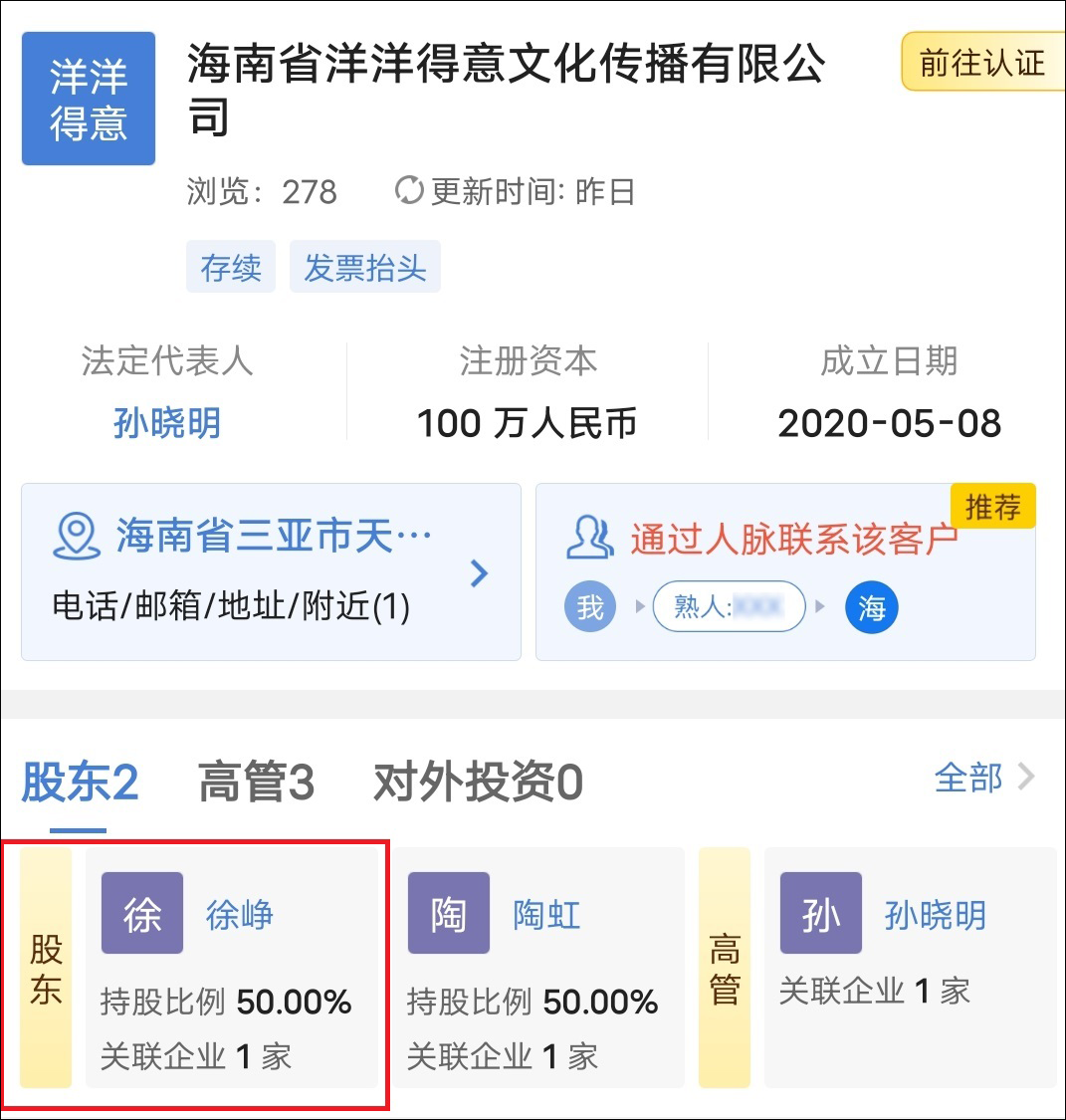Open 通过人脉联系该客户 card

(x=785, y=571)
